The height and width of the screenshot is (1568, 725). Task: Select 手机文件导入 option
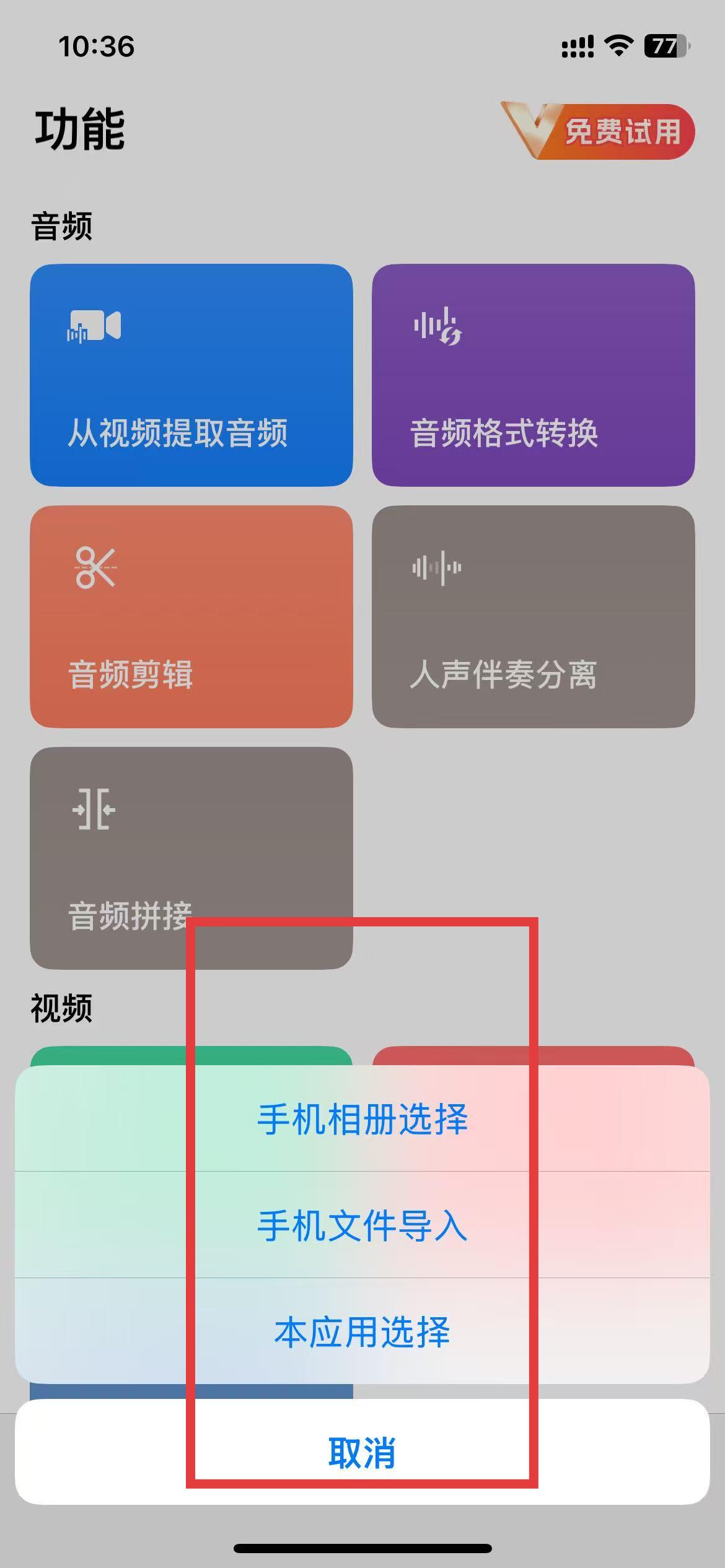pyautogui.click(x=362, y=1226)
